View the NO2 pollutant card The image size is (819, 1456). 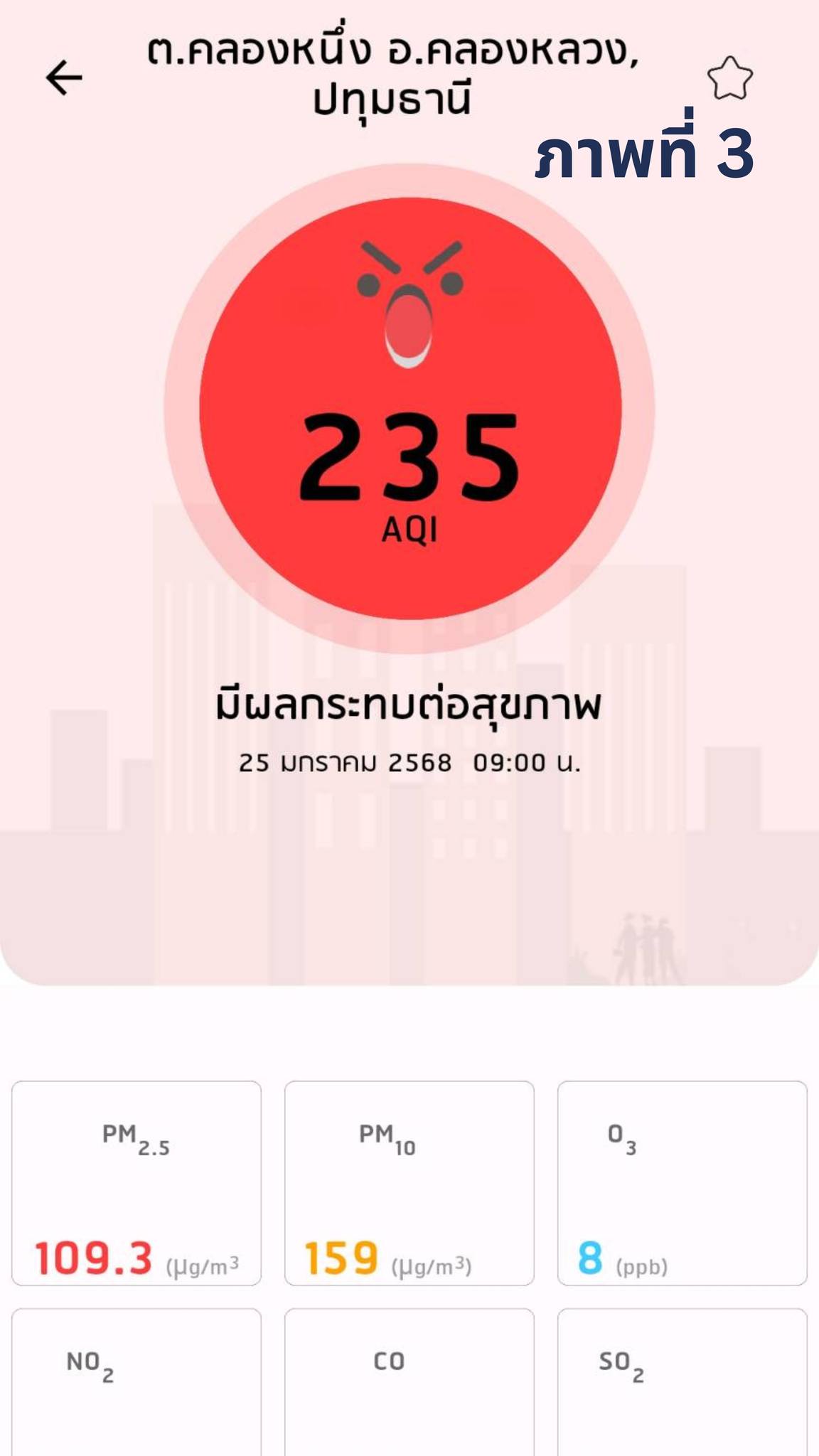pos(136,1382)
